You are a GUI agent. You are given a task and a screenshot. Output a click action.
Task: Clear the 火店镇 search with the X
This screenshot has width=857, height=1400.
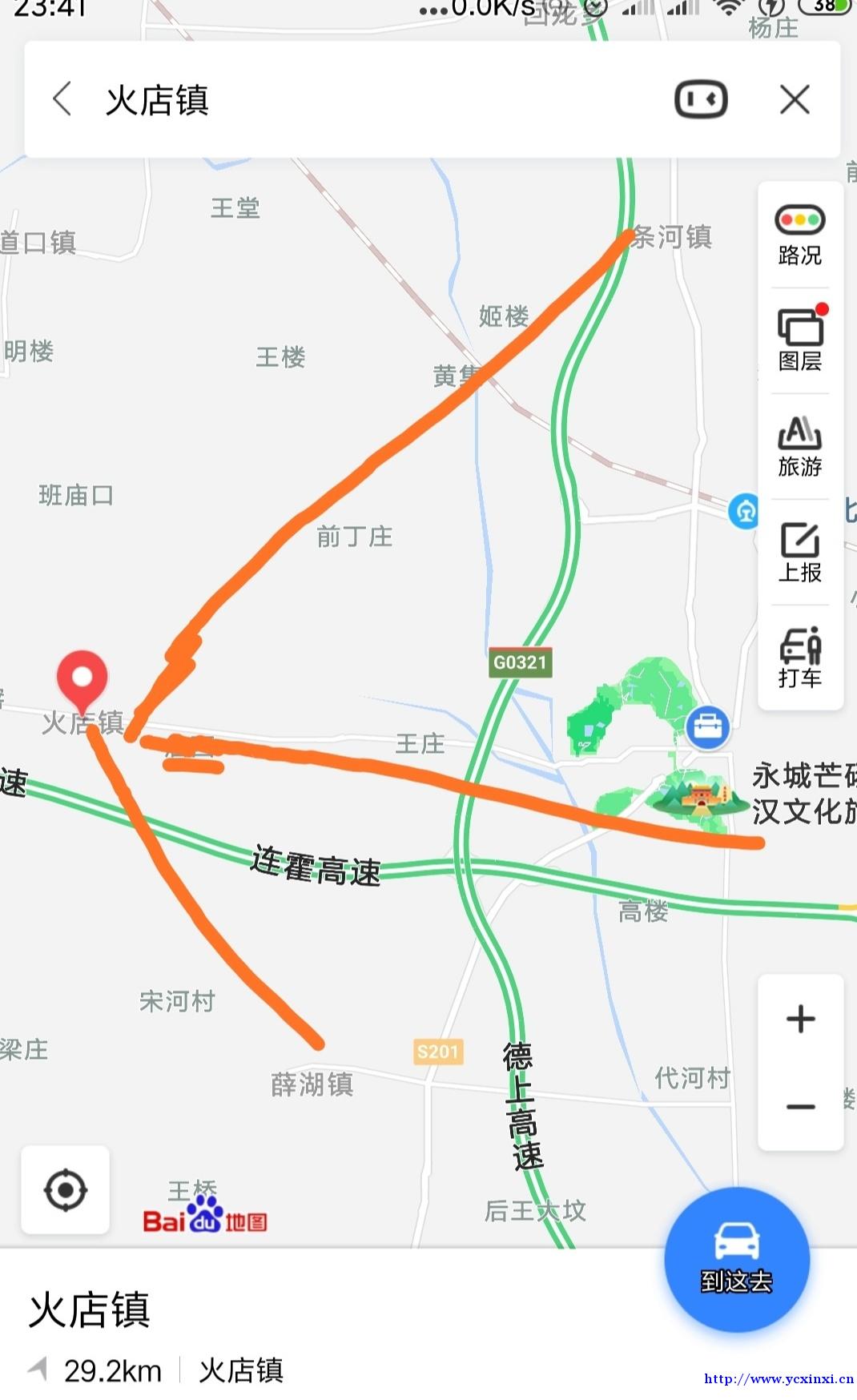pyautogui.click(x=795, y=99)
